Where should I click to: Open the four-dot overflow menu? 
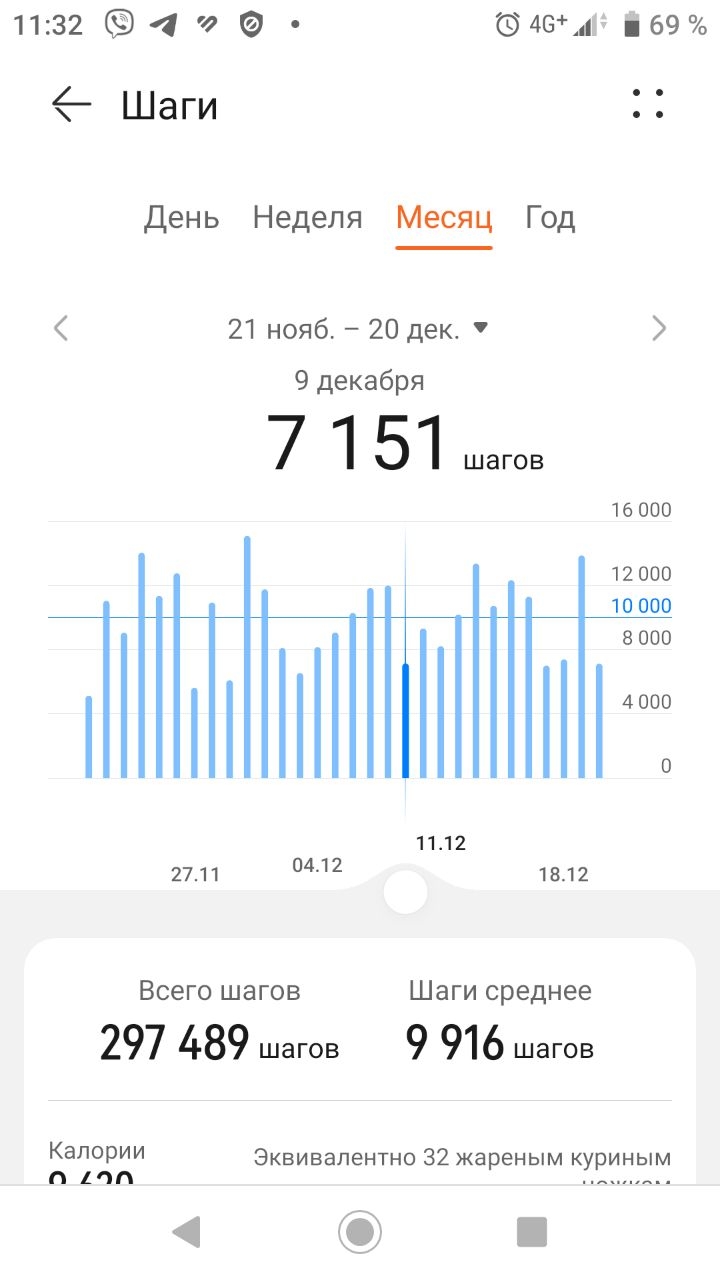[x=648, y=104]
